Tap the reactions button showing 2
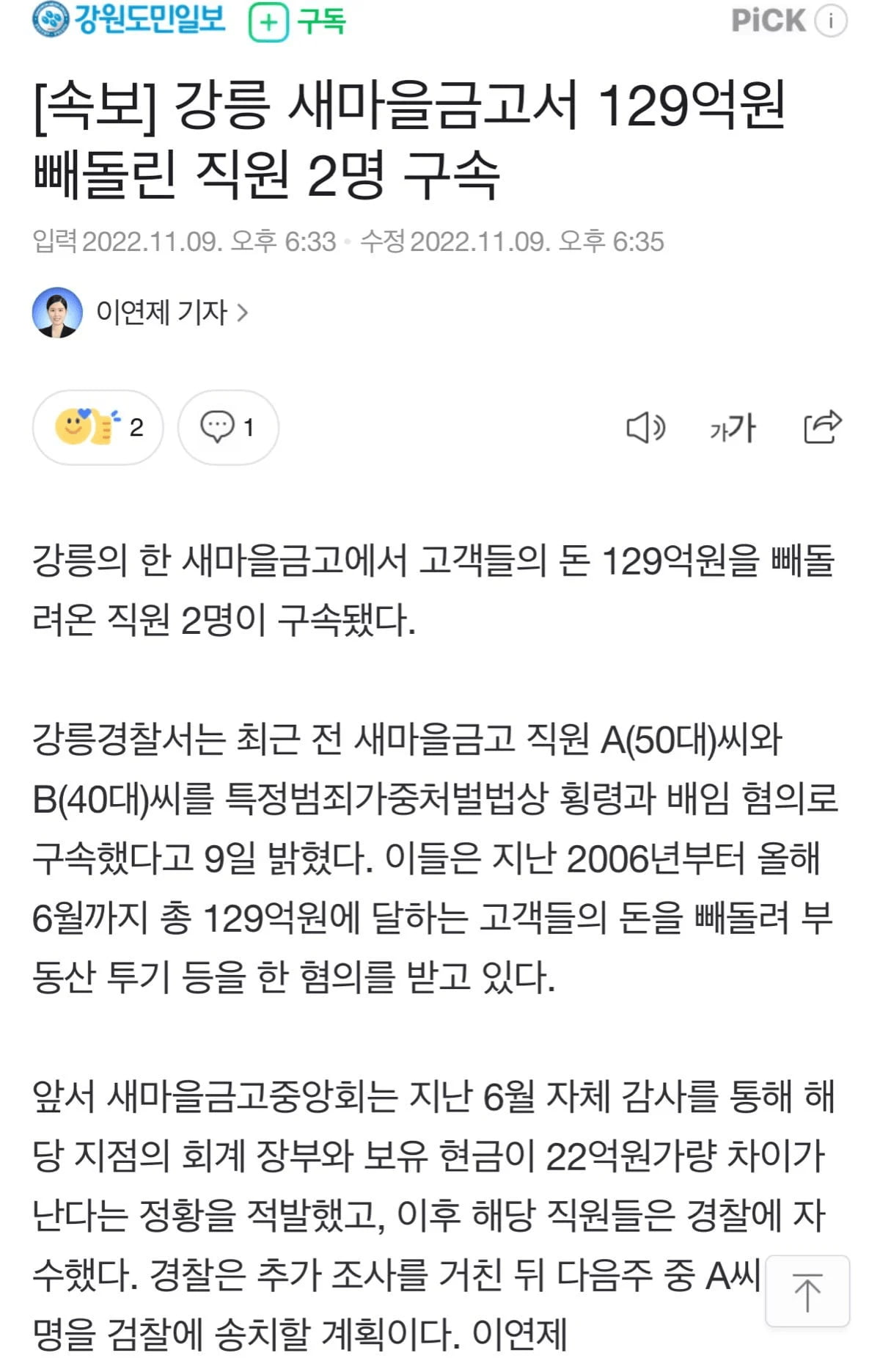This screenshot has height=1372, width=880. point(98,427)
